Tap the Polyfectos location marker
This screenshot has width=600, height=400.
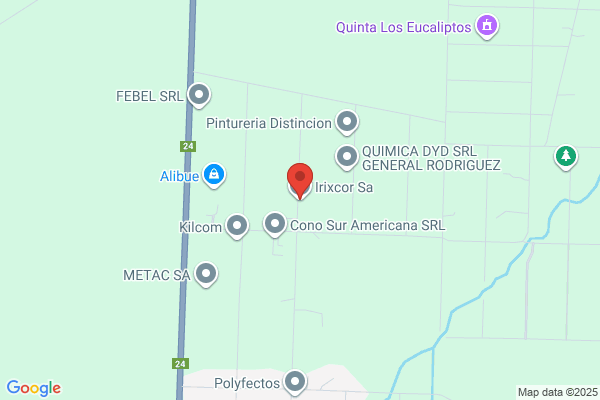click(295, 382)
